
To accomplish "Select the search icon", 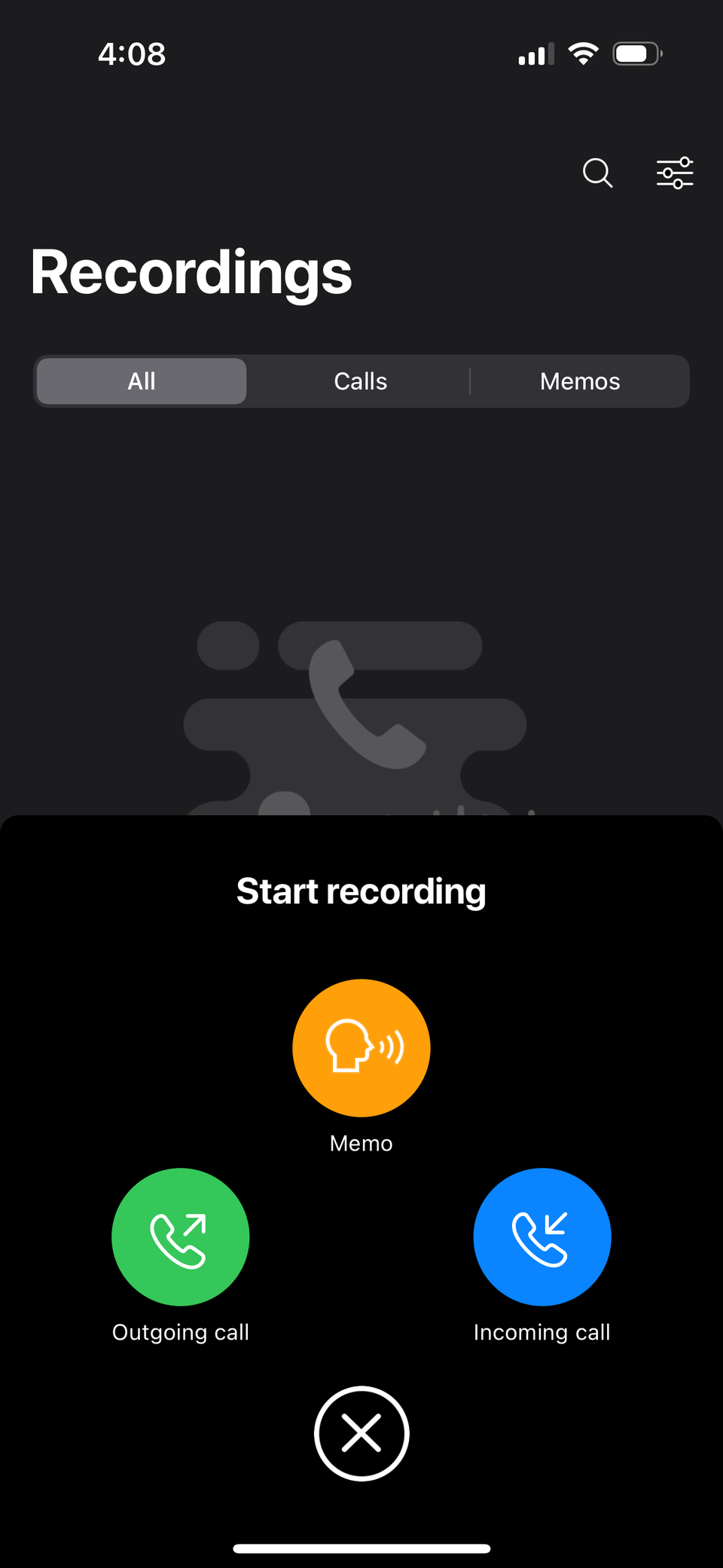I will [x=597, y=173].
